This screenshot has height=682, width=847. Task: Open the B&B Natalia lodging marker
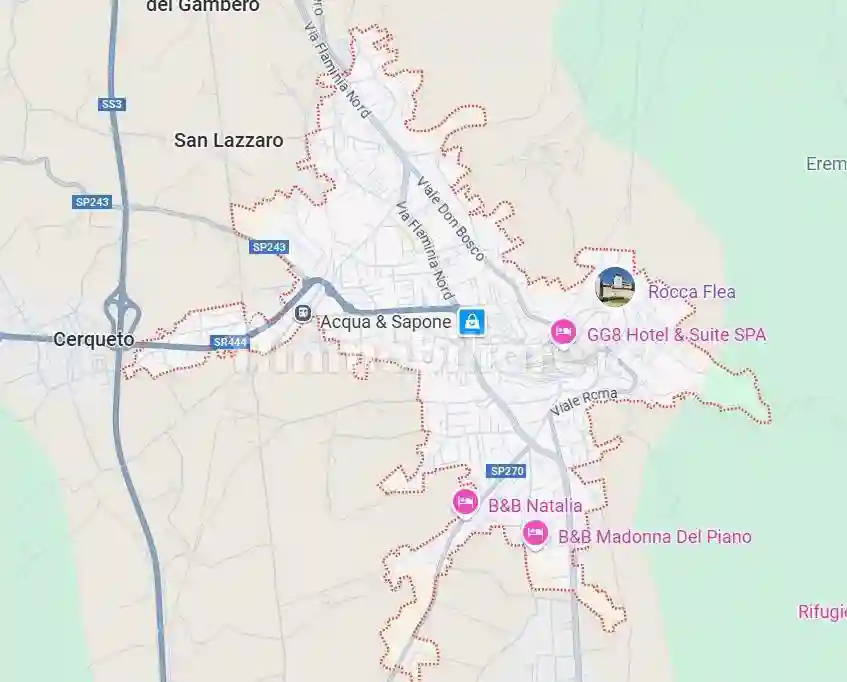(x=465, y=502)
